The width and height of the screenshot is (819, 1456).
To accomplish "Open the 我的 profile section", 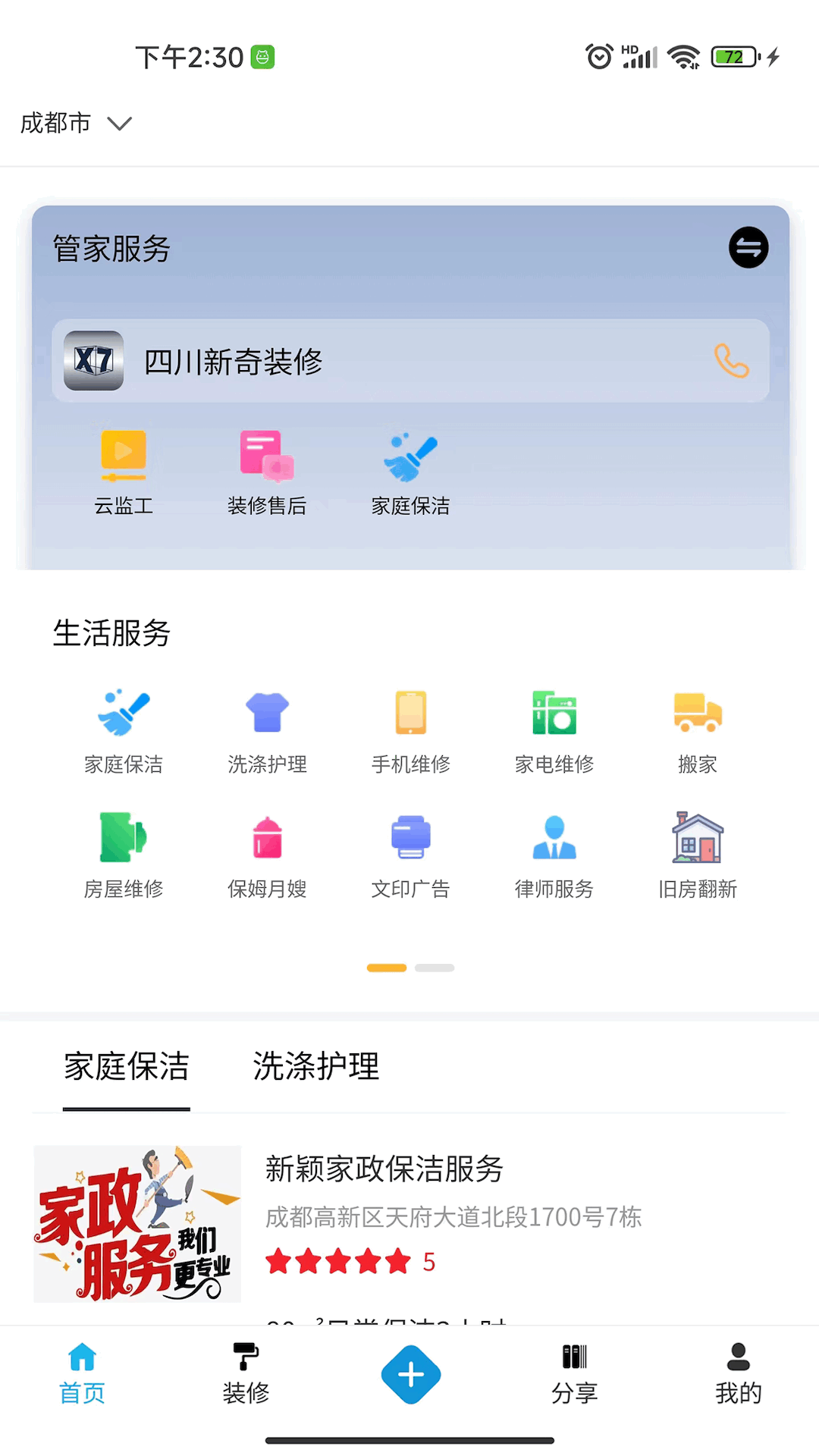I will [737, 1376].
